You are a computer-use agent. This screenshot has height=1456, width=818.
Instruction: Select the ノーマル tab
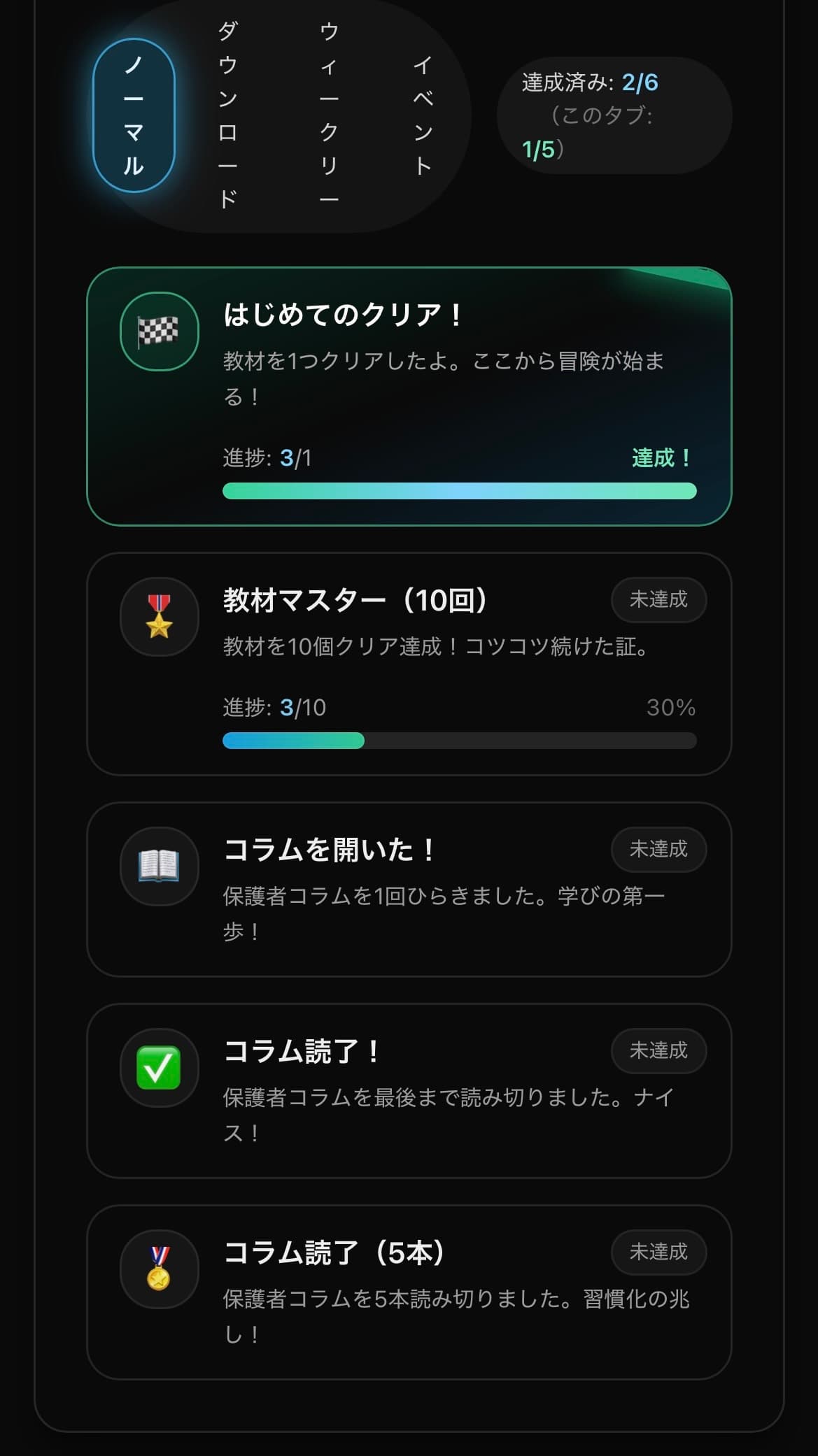point(133,115)
